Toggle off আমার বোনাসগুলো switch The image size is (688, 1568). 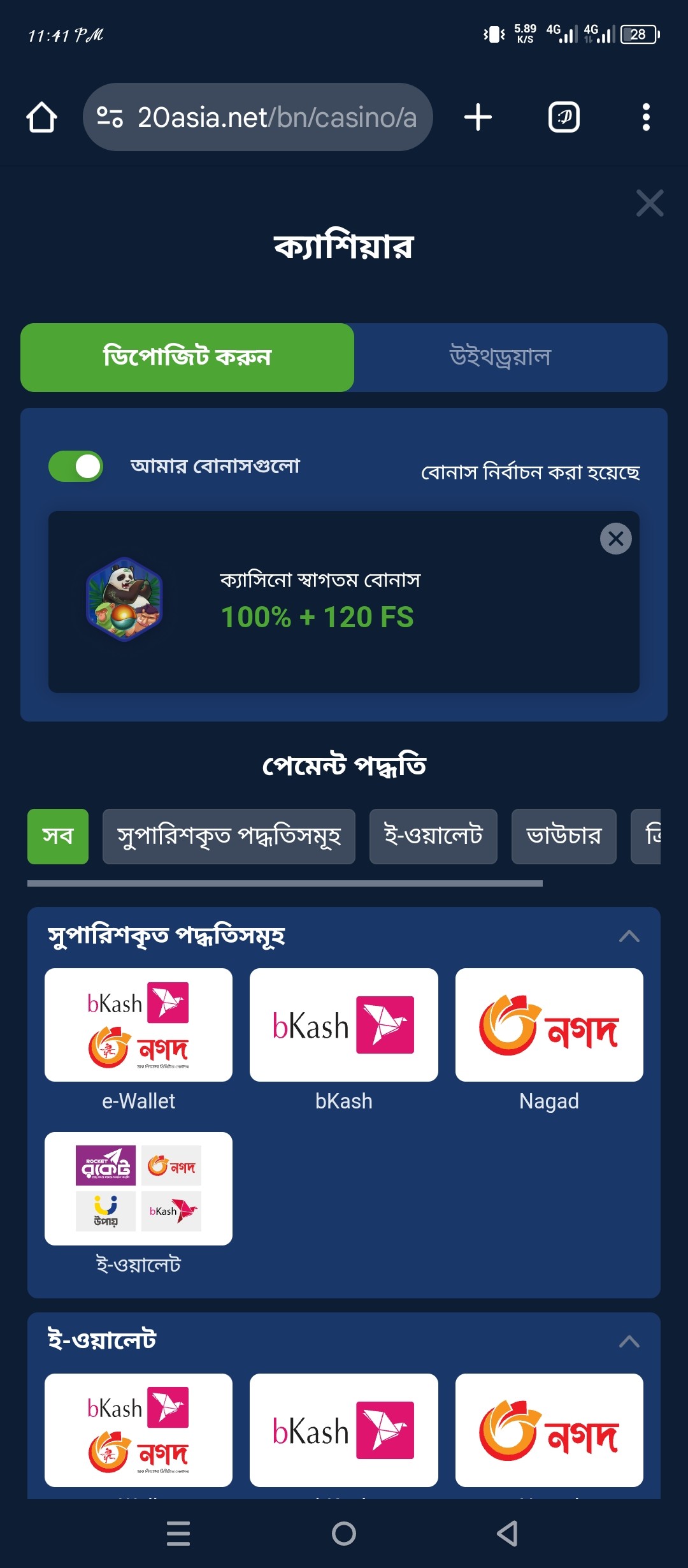click(76, 467)
